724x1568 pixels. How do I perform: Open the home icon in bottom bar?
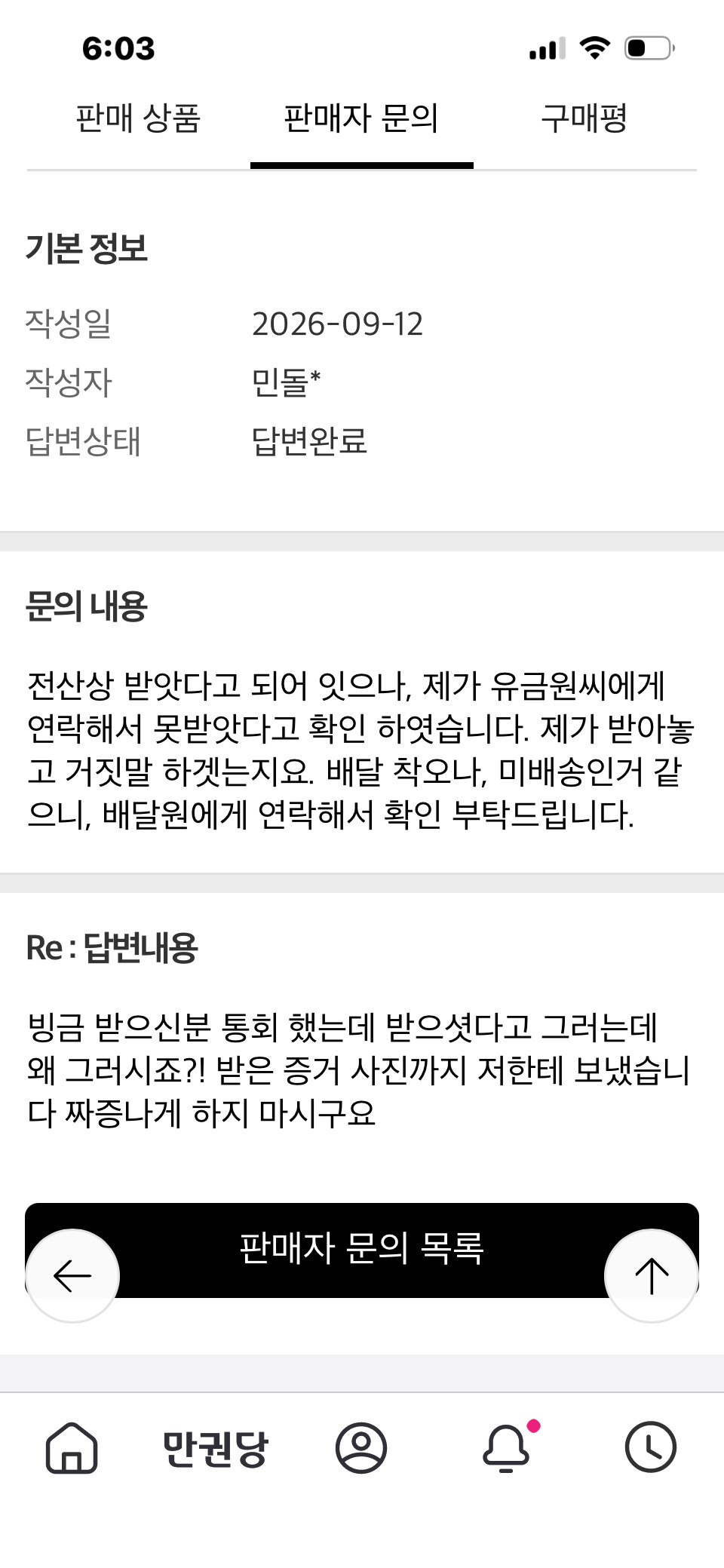click(x=72, y=1447)
